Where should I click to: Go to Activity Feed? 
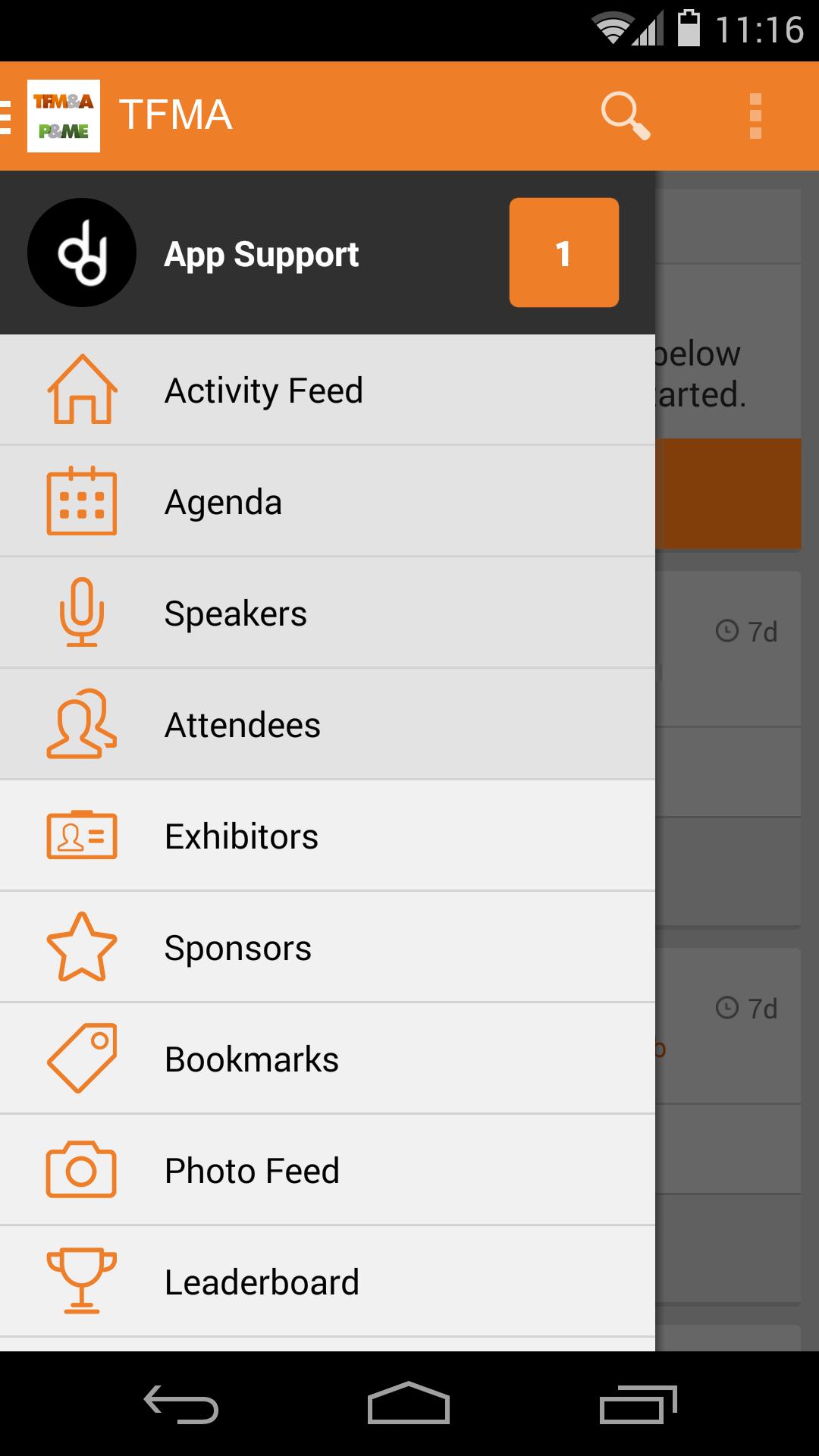pyautogui.click(x=328, y=391)
